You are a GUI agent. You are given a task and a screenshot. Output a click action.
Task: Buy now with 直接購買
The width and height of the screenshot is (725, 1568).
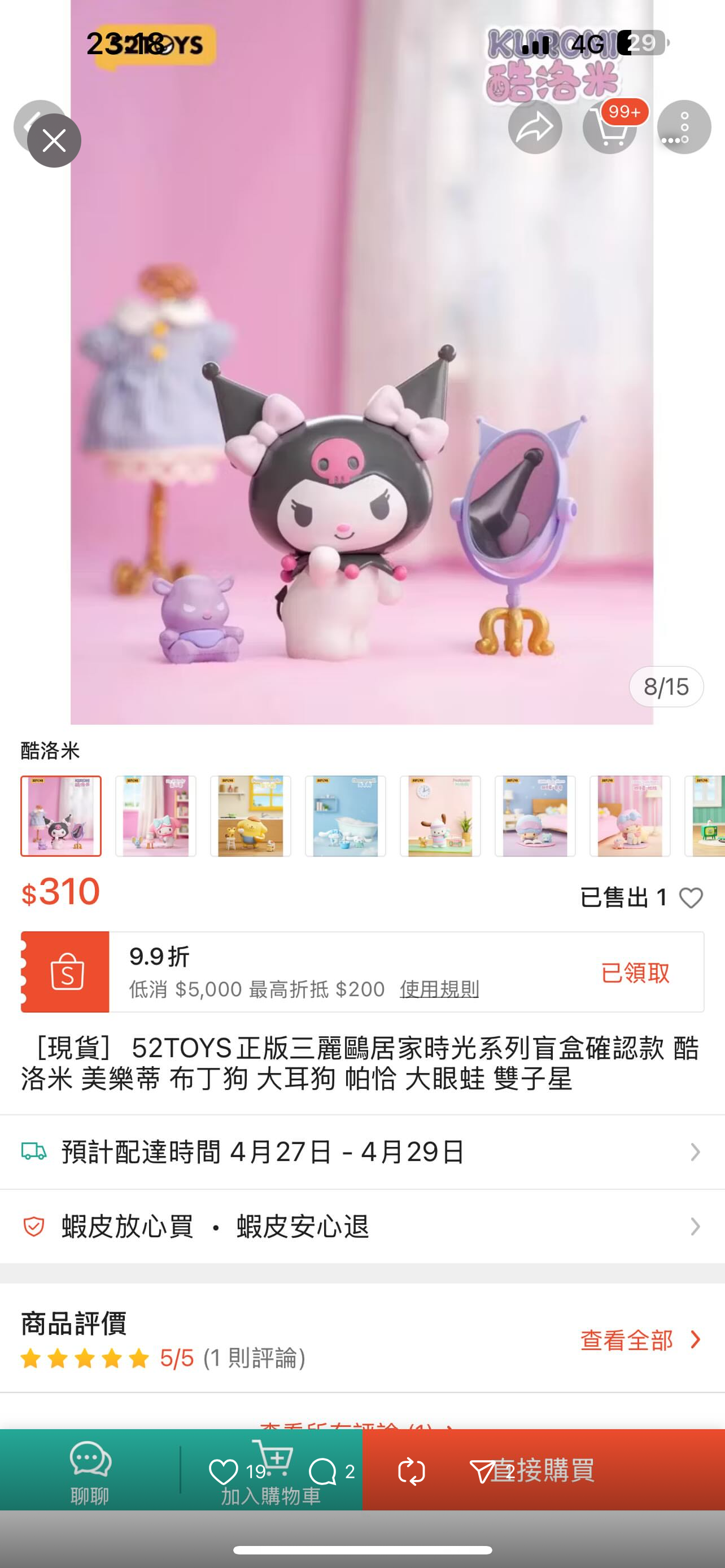[x=543, y=1470]
